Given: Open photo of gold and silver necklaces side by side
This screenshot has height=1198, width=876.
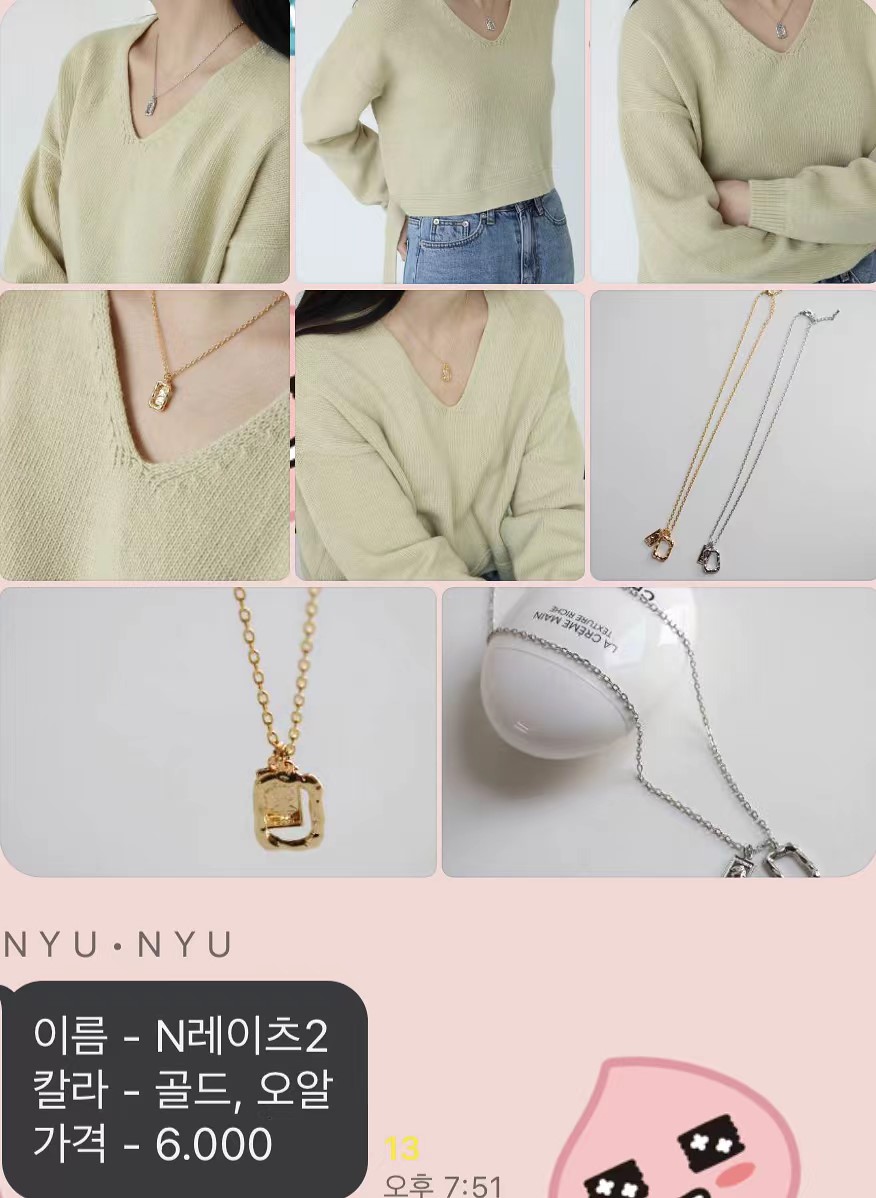Looking at the screenshot, I should (733, 435).
